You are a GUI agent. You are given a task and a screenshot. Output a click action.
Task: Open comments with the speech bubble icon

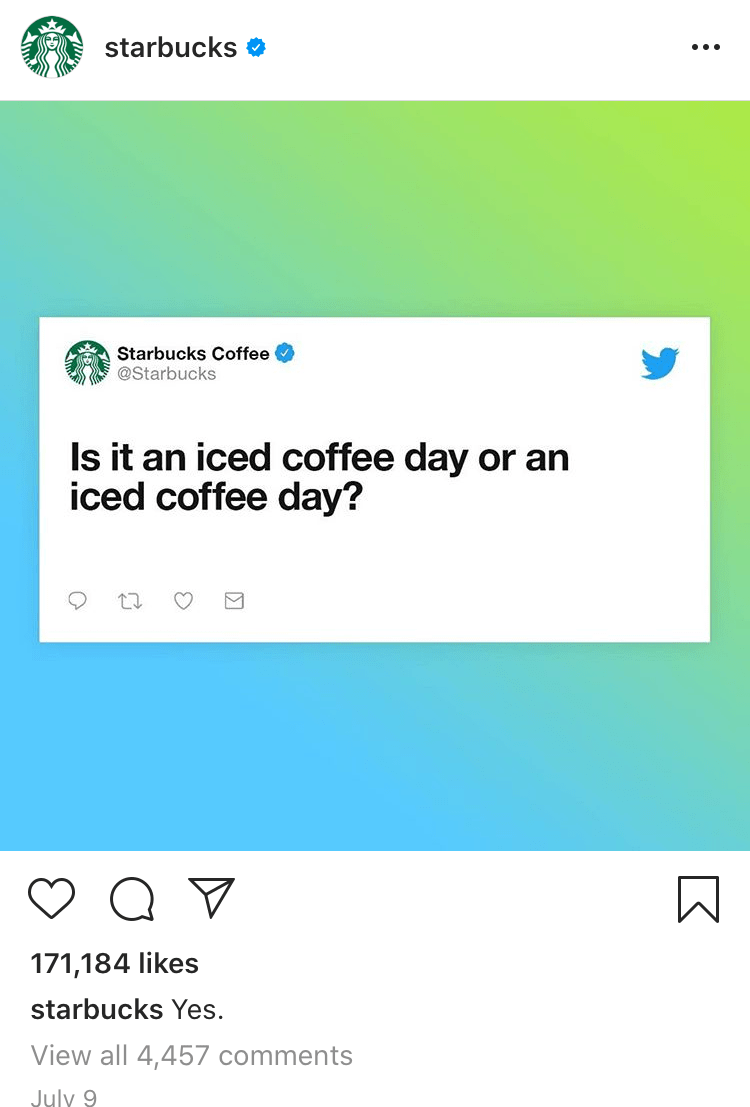[x=132, y=898]
